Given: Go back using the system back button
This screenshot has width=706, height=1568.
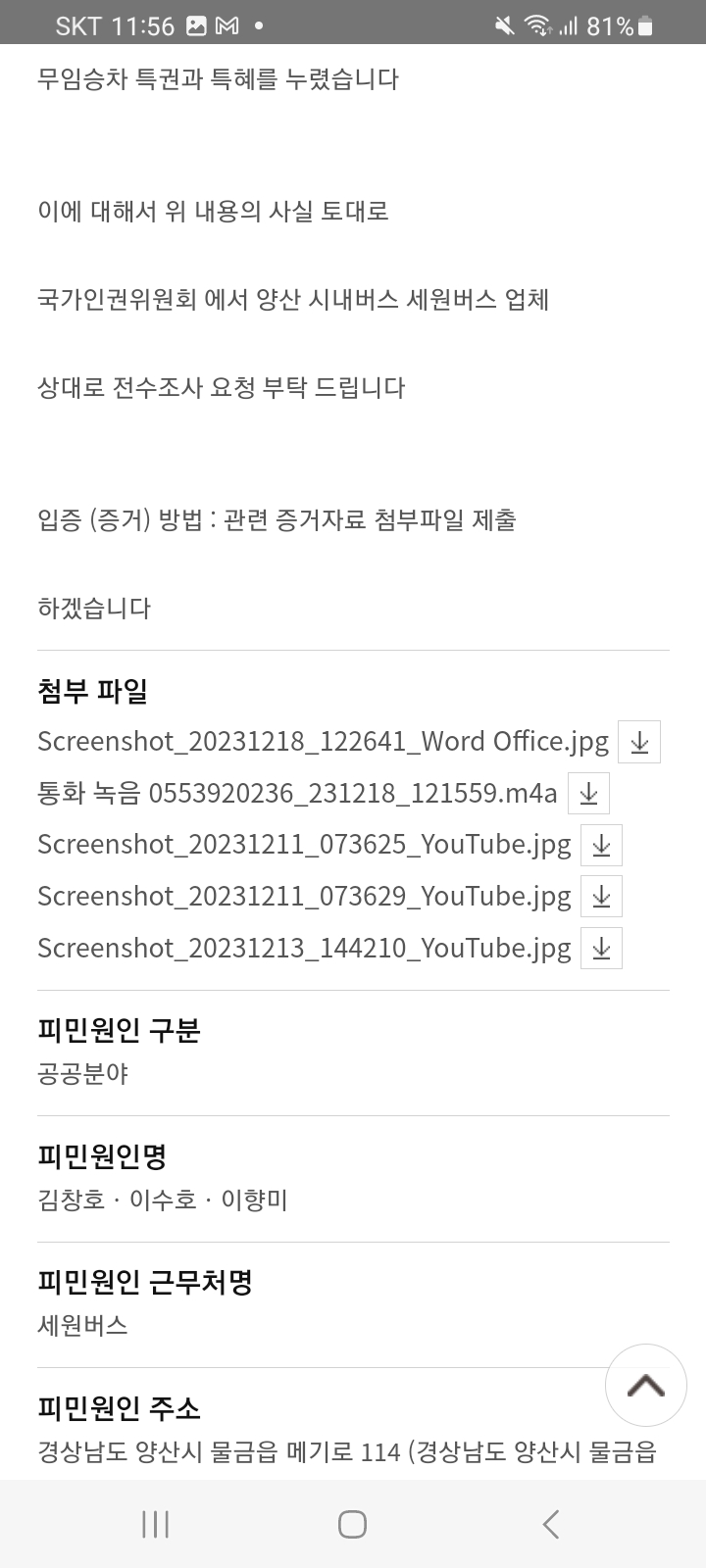Looking at the screenshot, I should pyautogui.click(x=551, y=1524).
